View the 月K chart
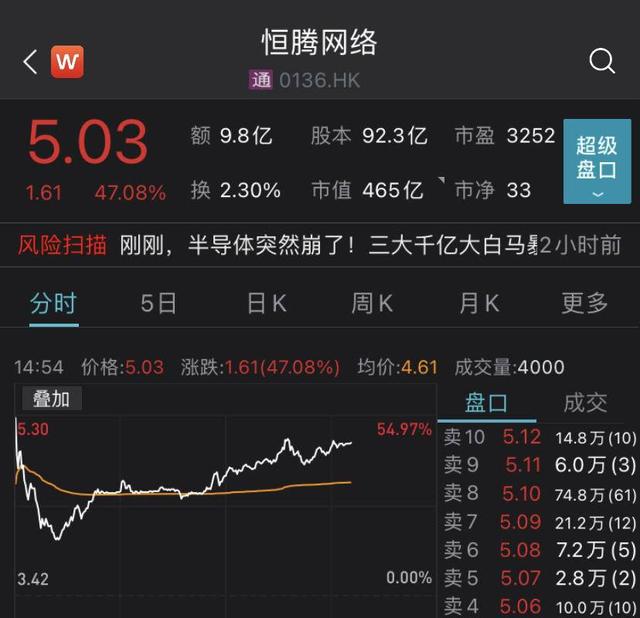The image size is (640, 618). (480, 303)
